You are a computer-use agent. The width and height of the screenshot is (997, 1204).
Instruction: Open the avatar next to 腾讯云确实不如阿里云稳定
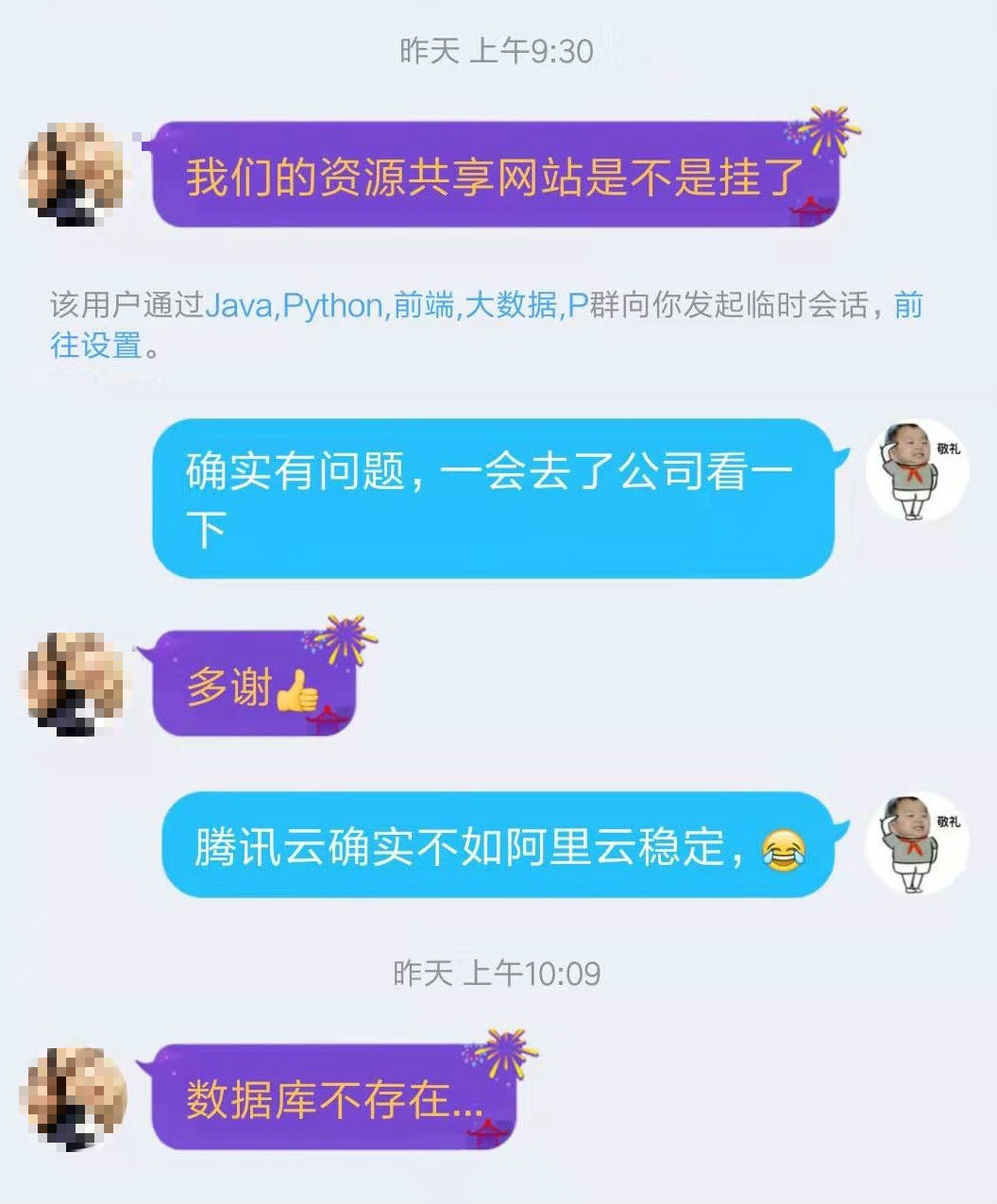pyautogui.click(x=917, y=843)
